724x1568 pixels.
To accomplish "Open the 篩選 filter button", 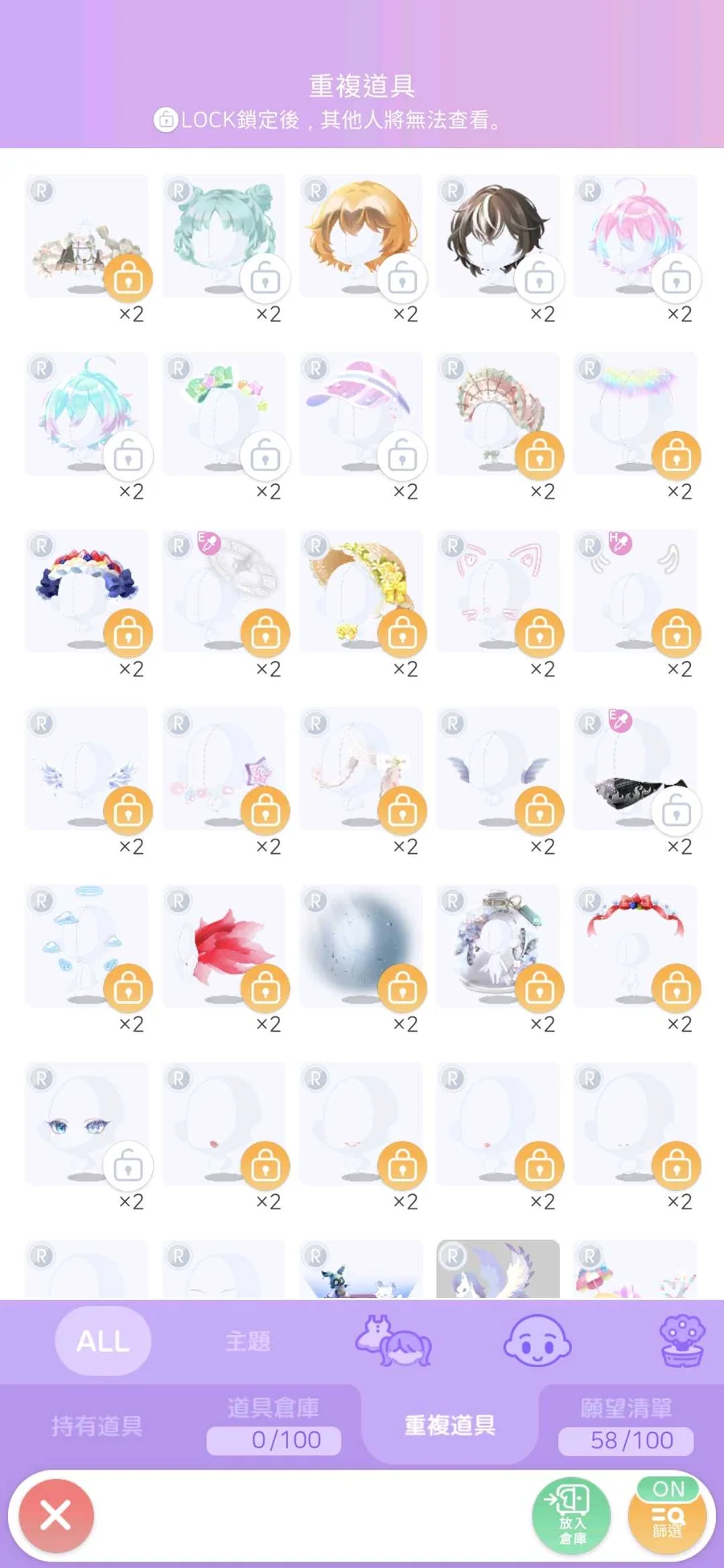I will tap(668, 1516).
